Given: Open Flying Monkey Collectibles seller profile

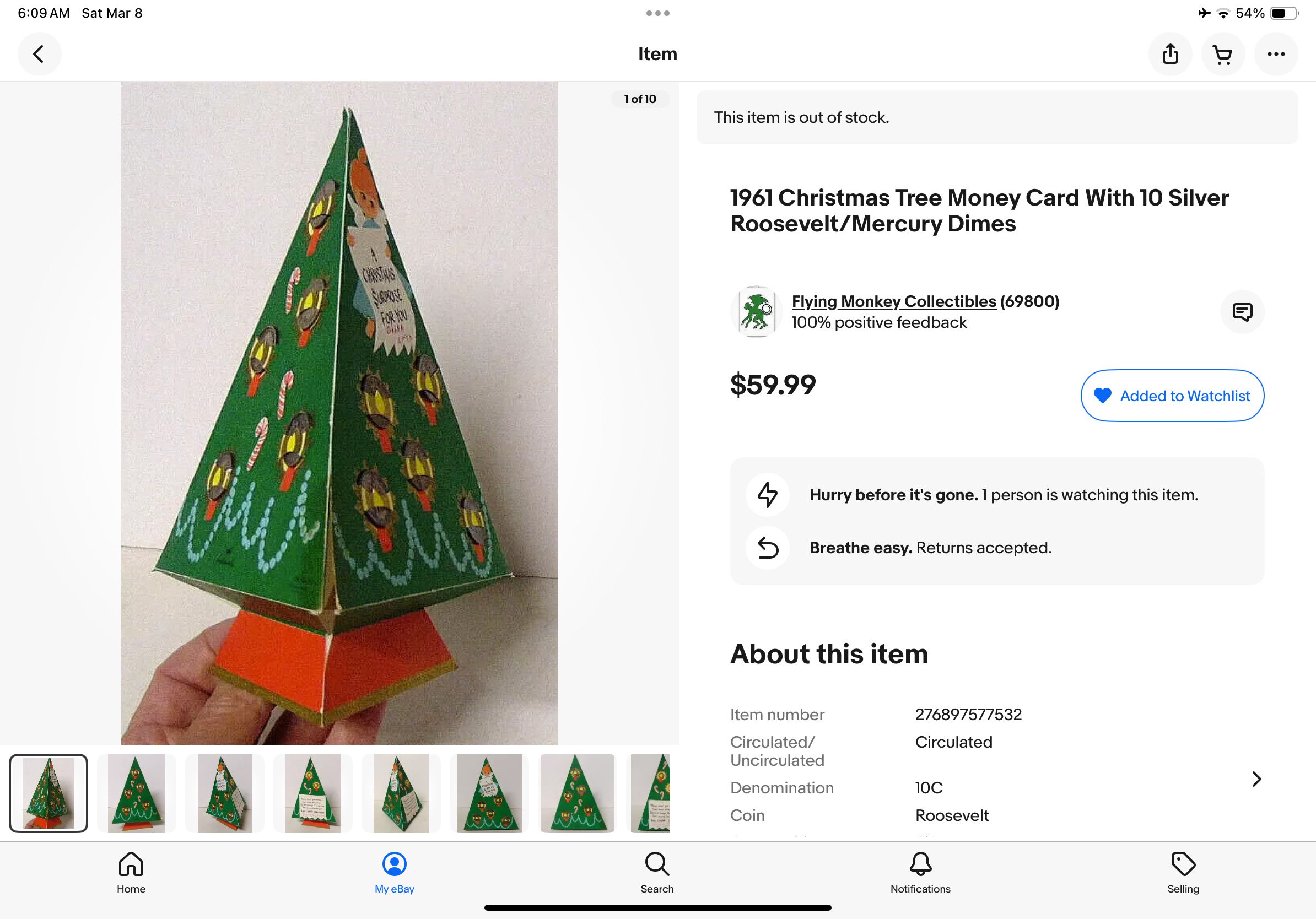Looking at the screenshot, I should coord(893,301).
